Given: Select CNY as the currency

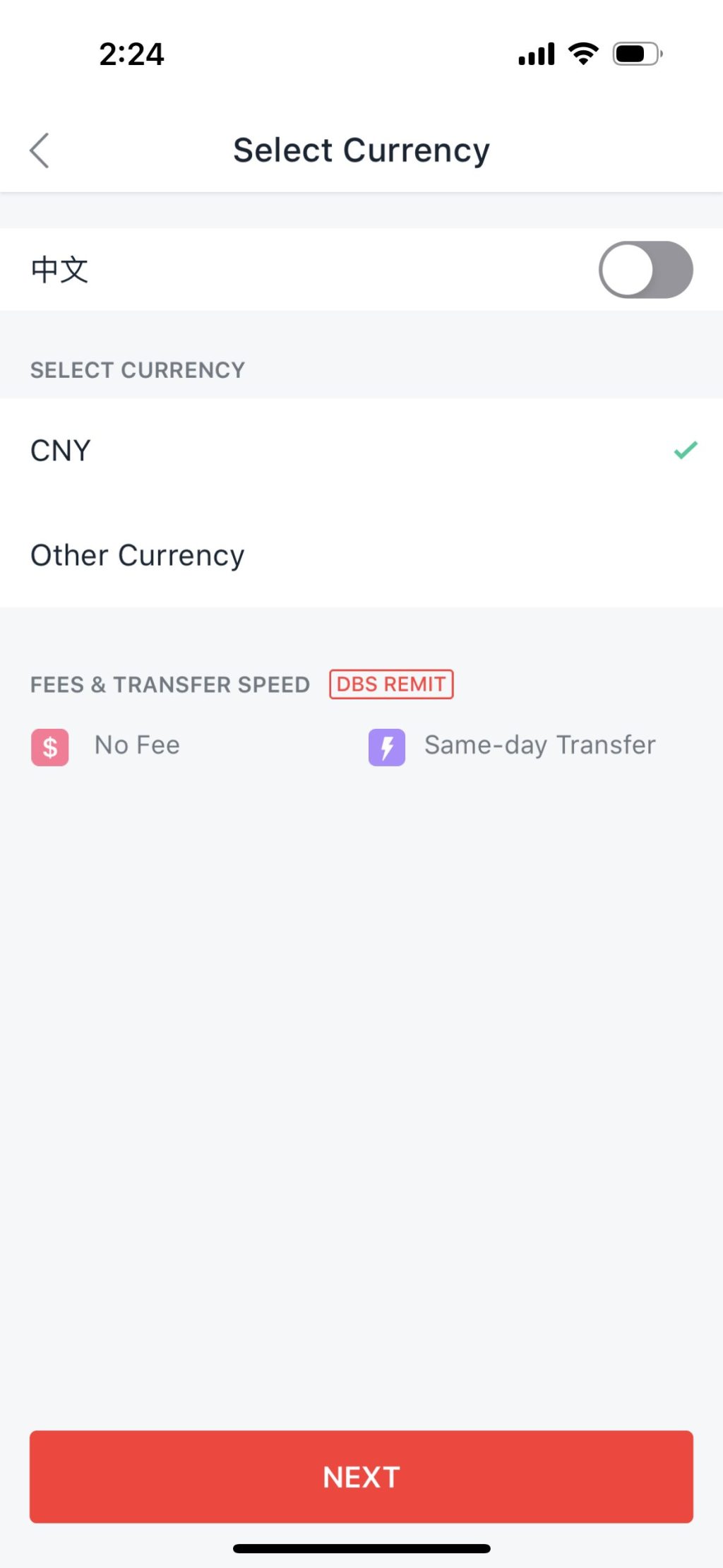Looking at the screenshot, I should coord(361,451).
